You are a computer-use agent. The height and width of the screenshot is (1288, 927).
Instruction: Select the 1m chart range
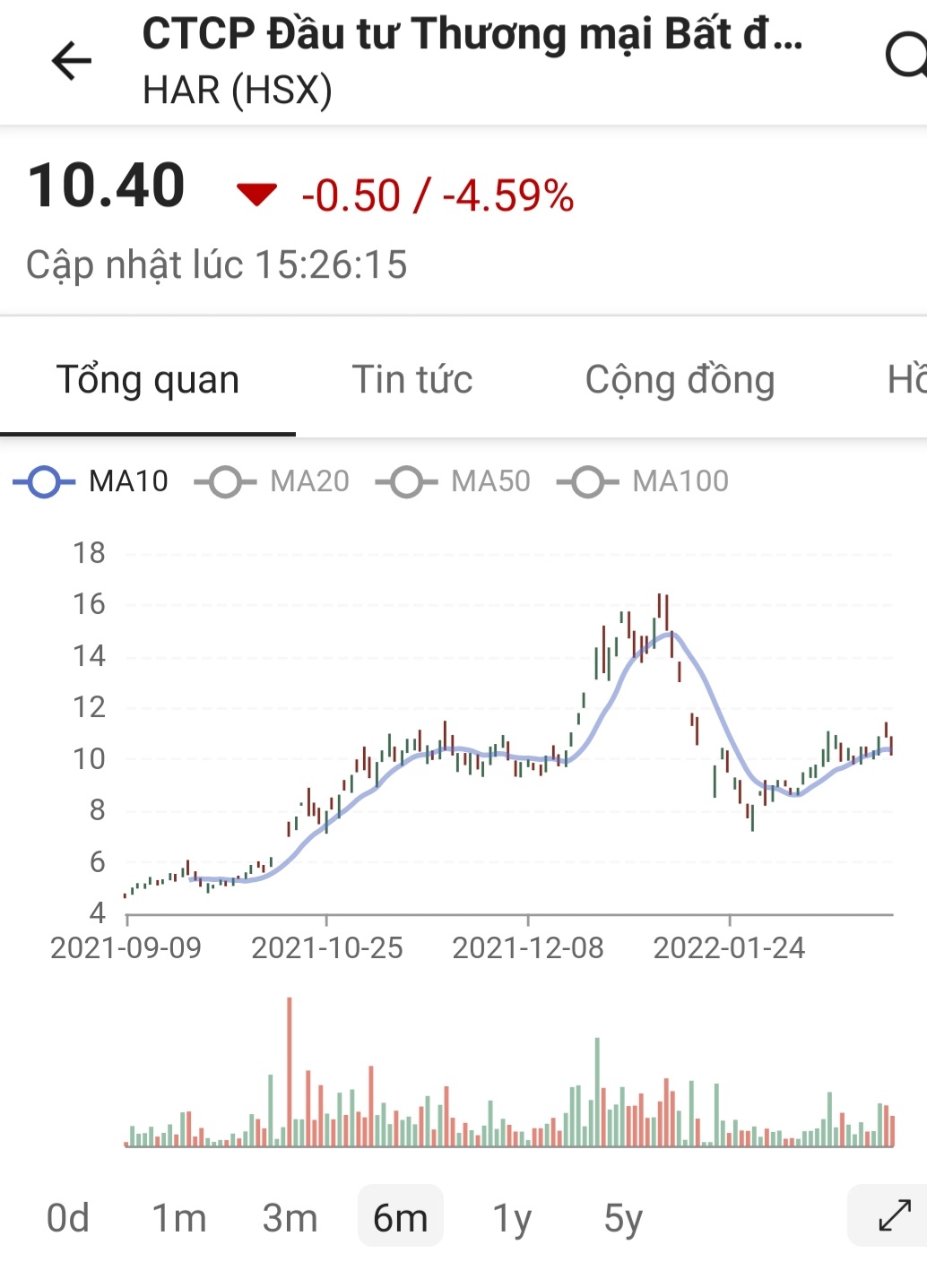[x=178, y=1217]
